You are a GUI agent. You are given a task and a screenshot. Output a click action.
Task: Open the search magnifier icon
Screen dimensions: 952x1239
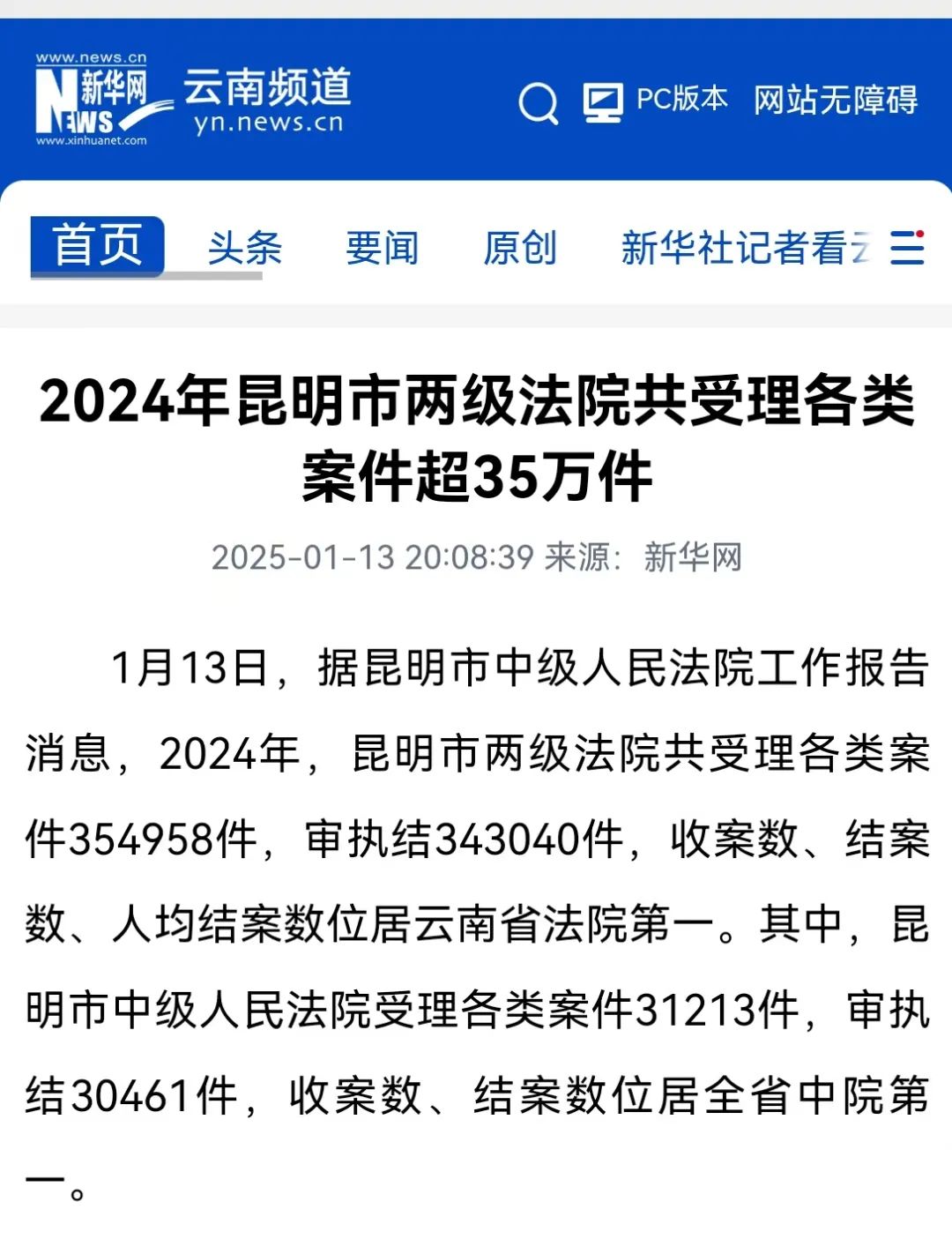pyautogui.click(x=538, y=102)
